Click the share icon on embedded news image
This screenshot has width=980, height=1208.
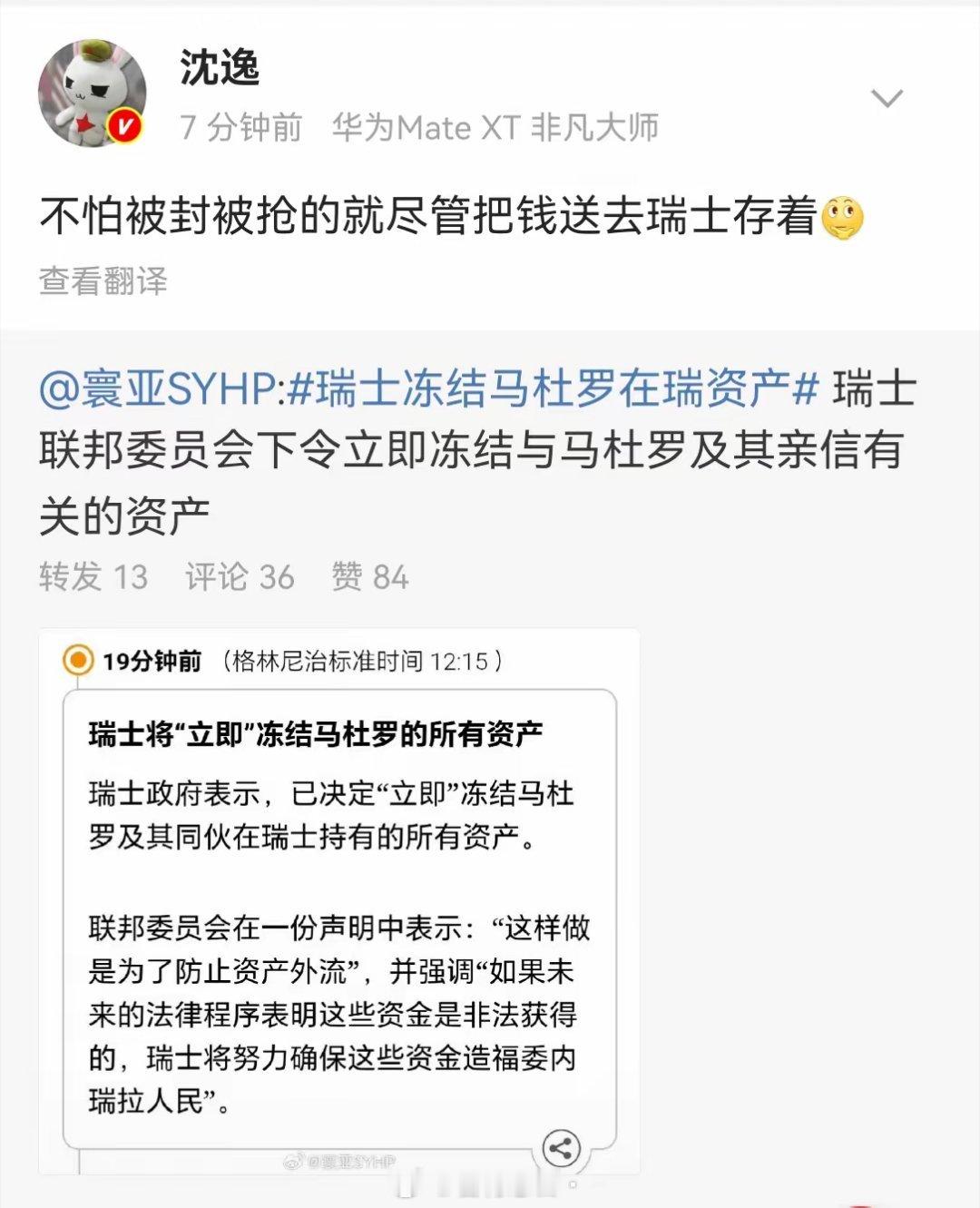563,1145
